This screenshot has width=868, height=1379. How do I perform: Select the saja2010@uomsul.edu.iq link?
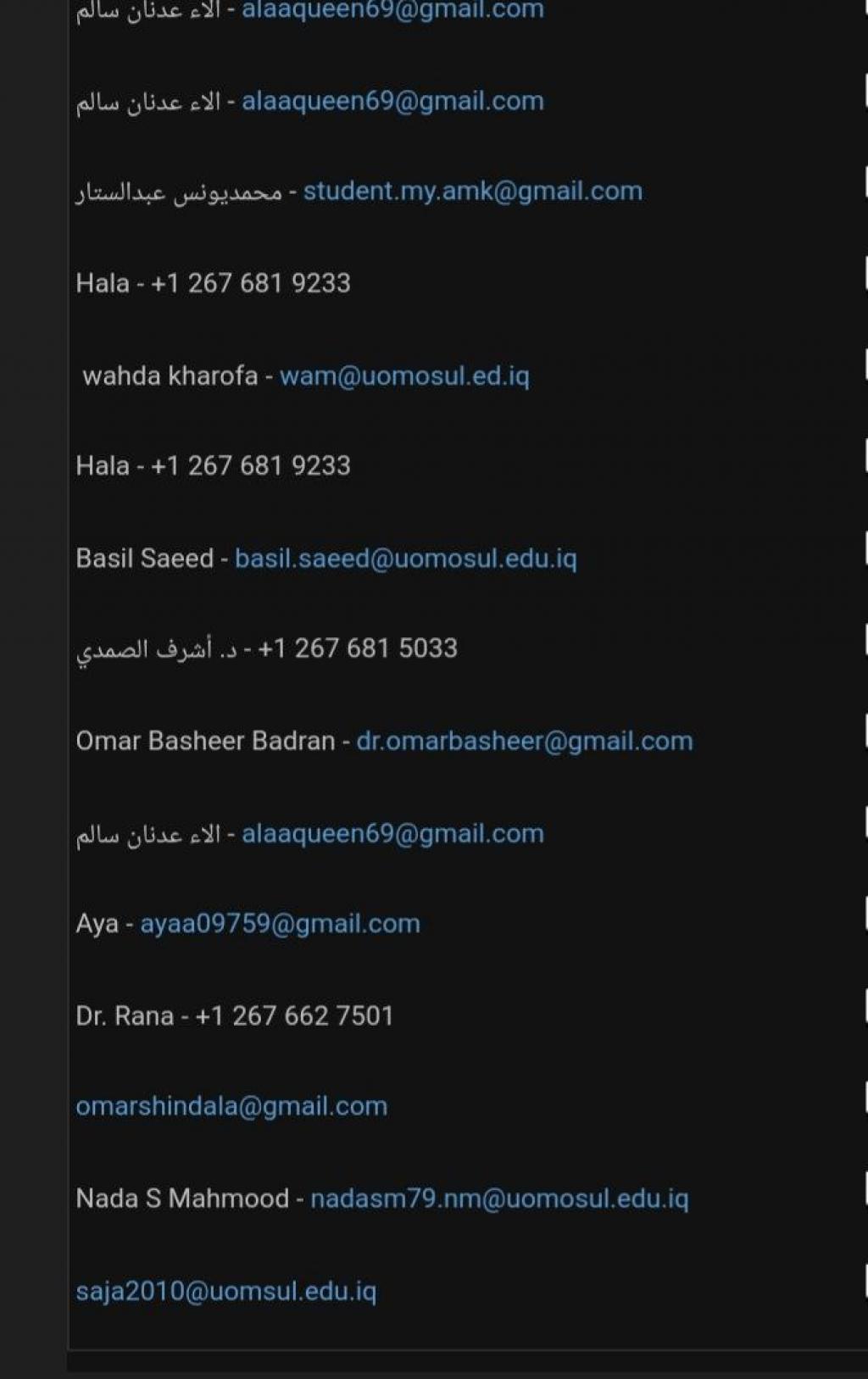coord(225,1291)
